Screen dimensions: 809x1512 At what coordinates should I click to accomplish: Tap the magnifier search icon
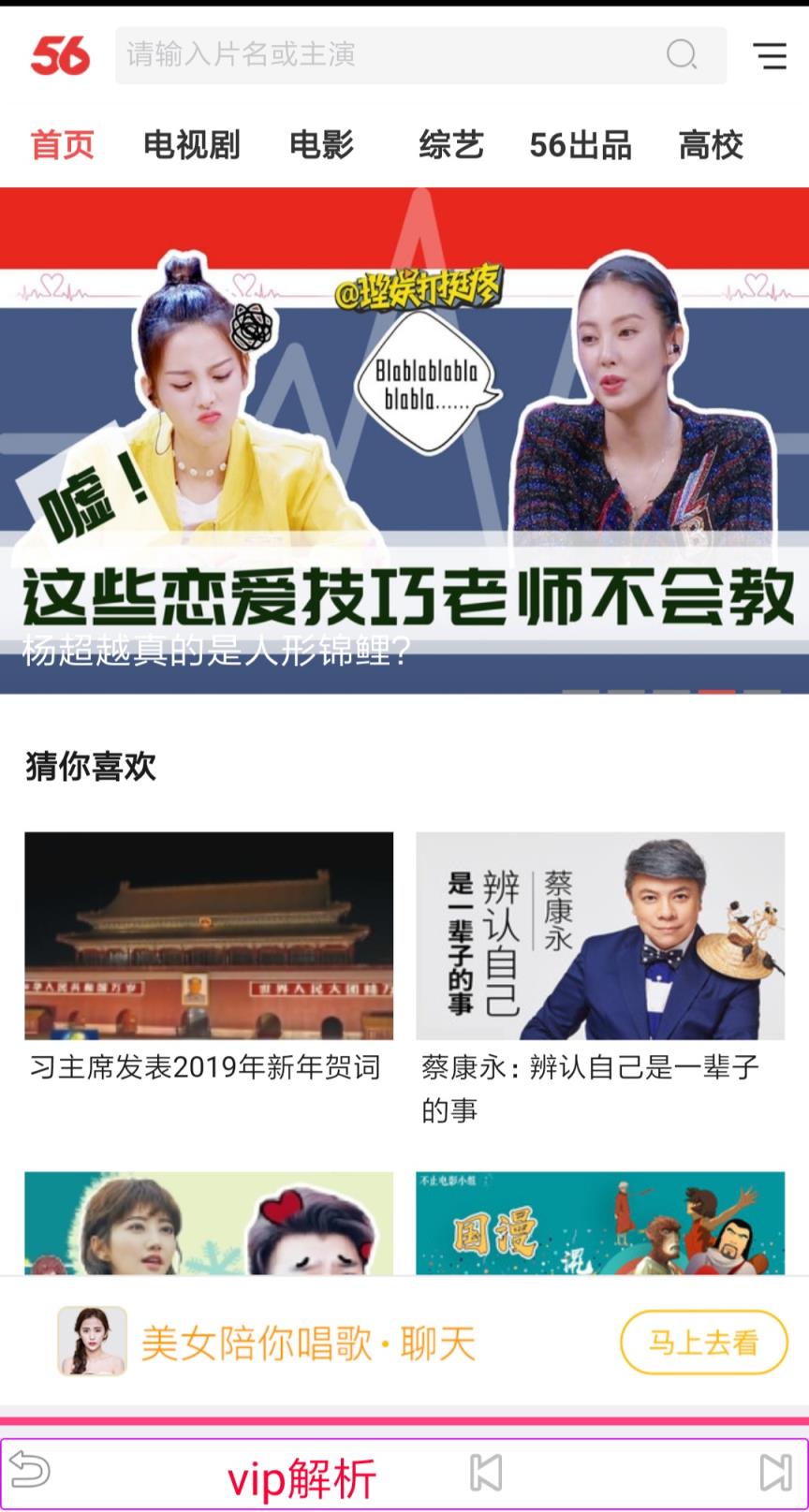click(682, 55)
